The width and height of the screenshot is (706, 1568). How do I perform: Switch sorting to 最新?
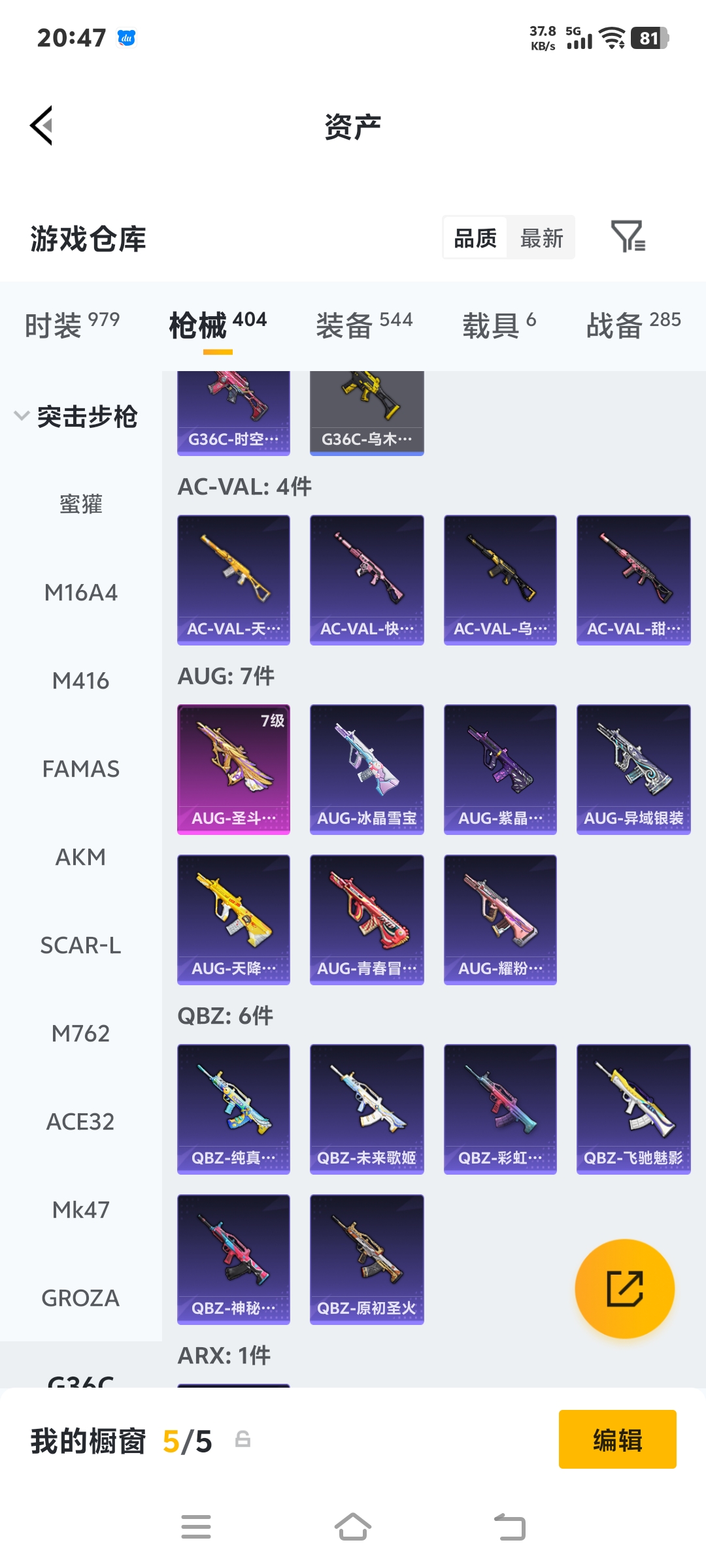(x=541, y=238)
